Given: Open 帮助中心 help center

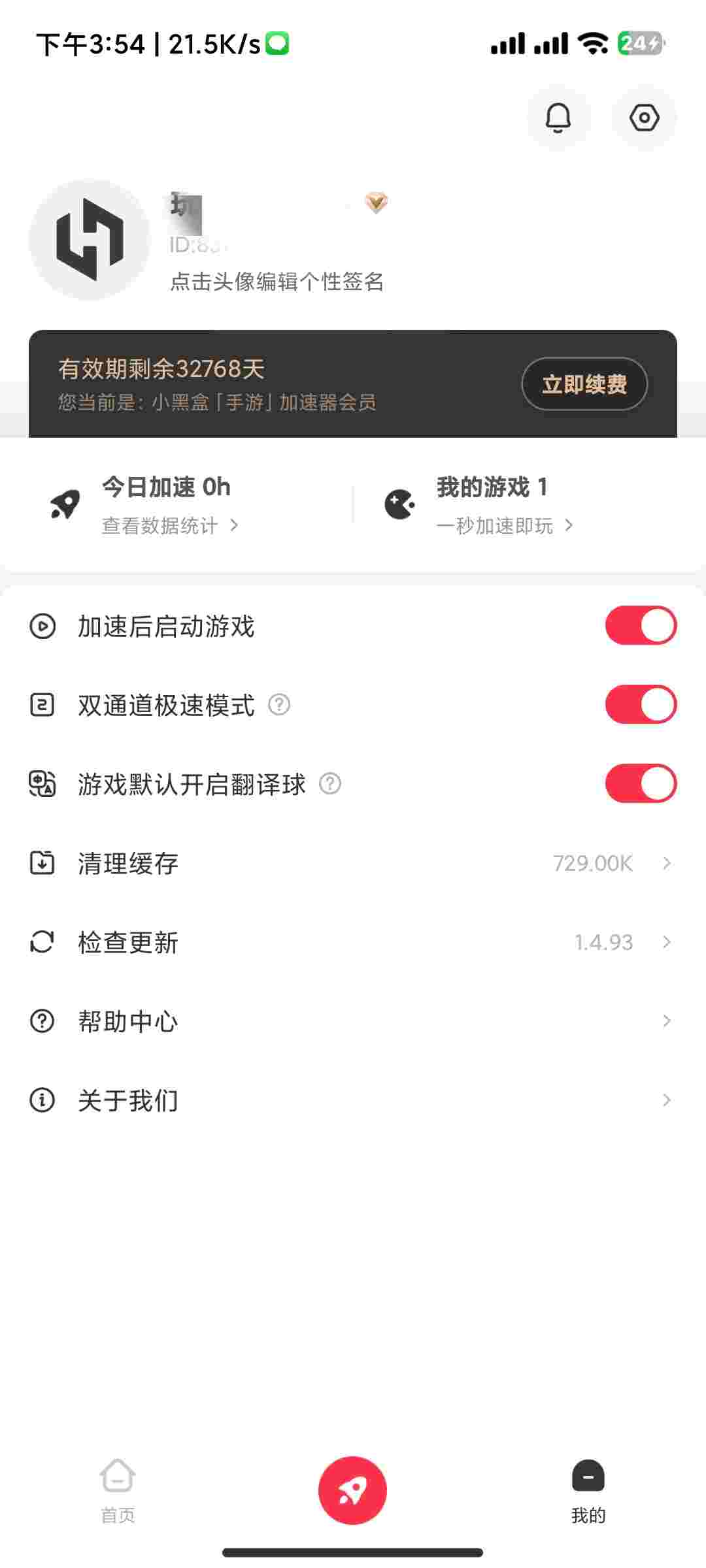Looking at the screenshot, I should point(353,1021).
